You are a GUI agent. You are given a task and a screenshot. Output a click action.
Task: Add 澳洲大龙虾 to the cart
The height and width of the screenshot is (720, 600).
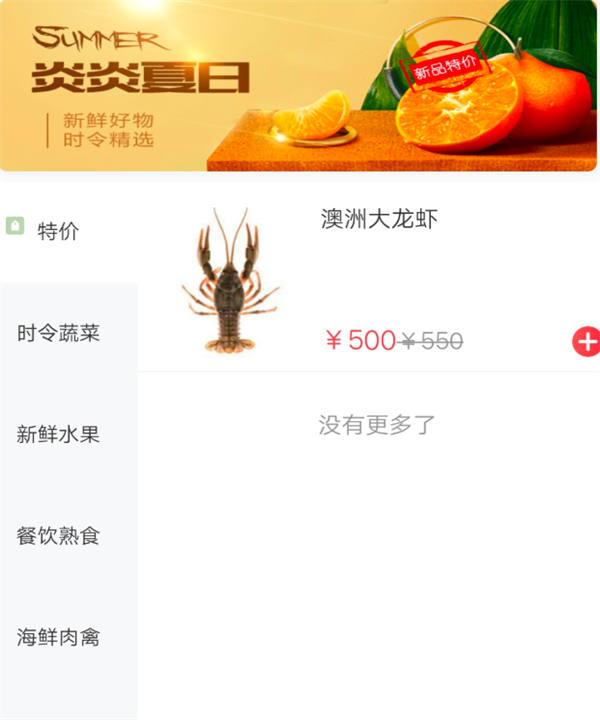(586, 341)
